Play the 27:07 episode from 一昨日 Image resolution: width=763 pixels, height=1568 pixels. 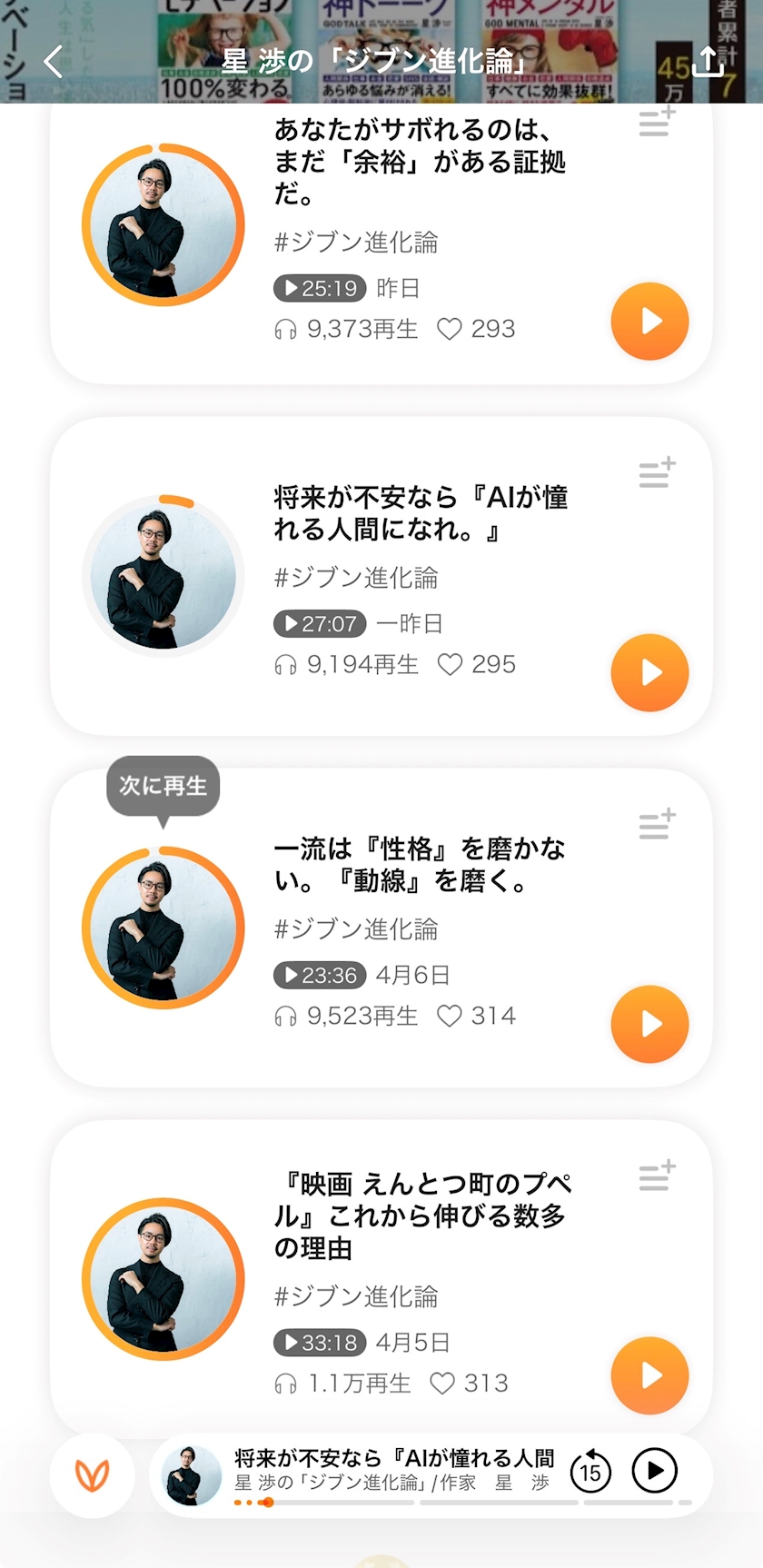click(x=649, y=673)
